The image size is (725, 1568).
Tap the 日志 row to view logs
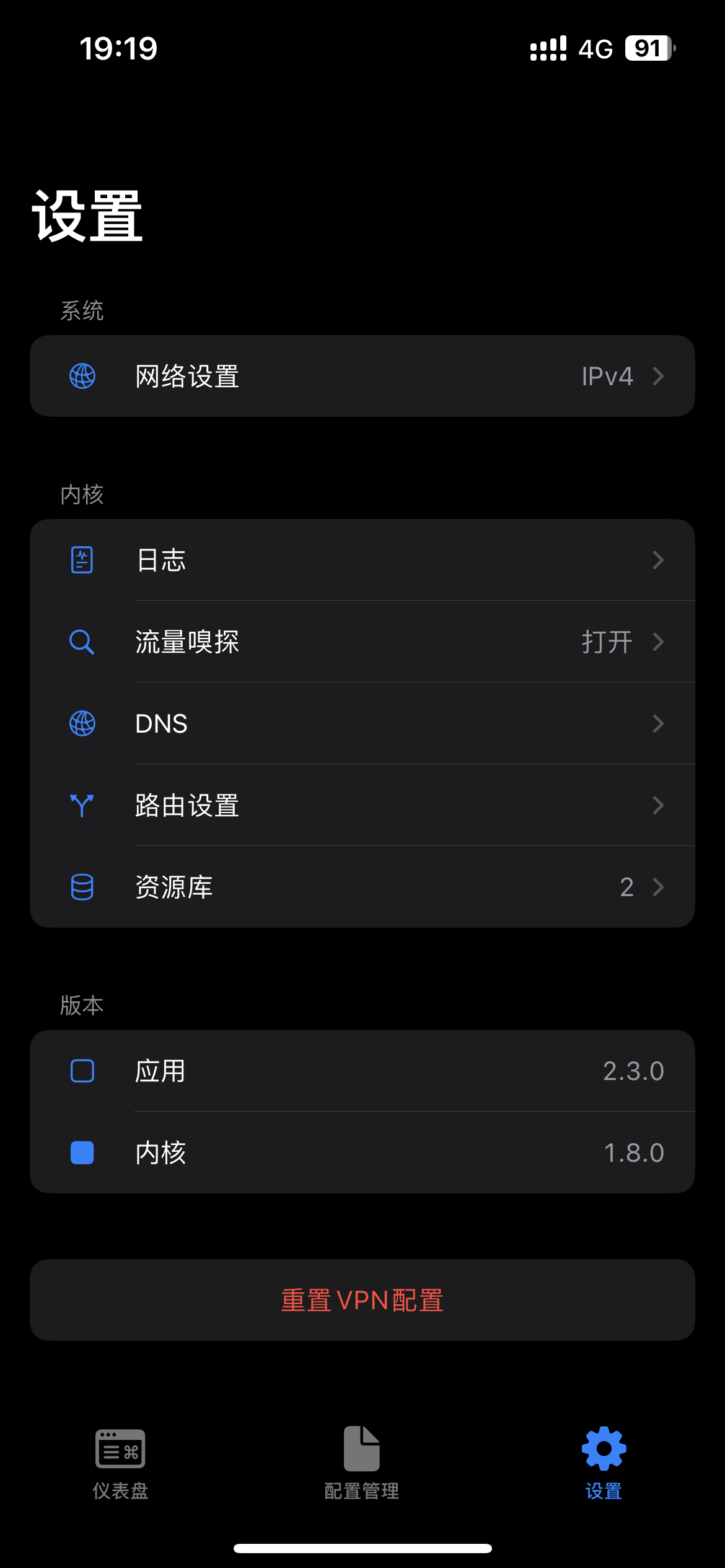(x=362, y=559)
